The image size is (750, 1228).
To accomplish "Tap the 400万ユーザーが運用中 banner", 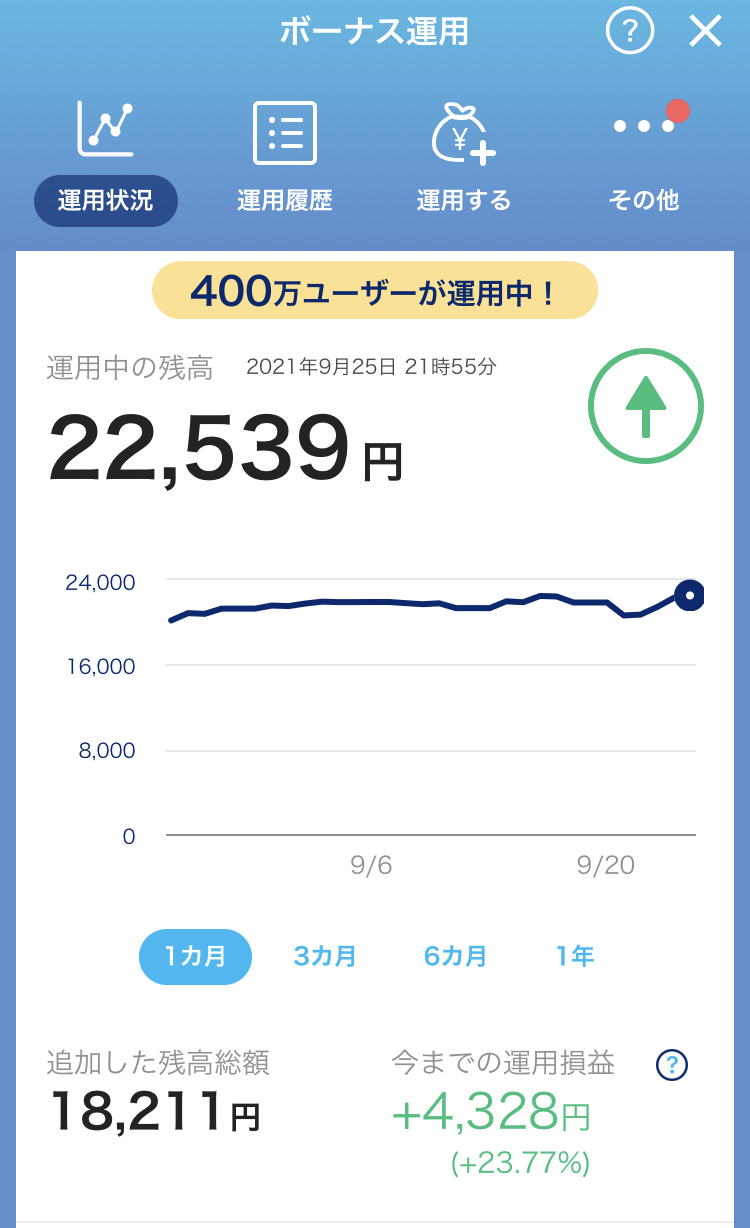I will 375,291.
